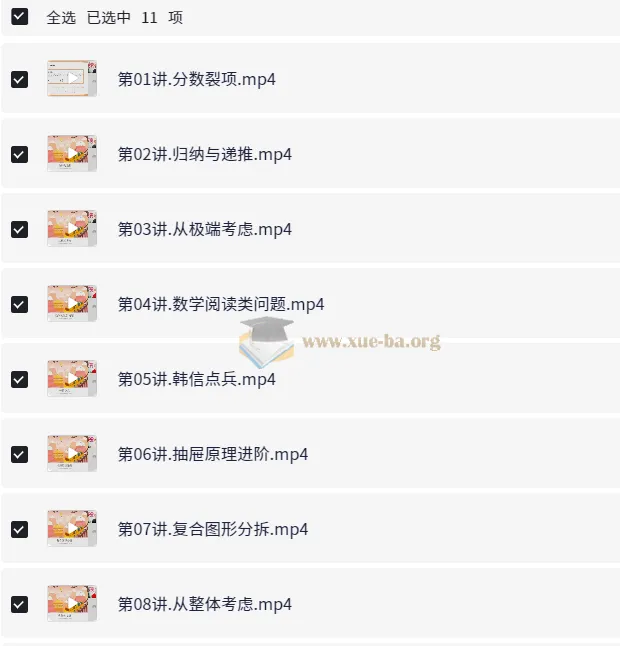Screen dimensions: 620x646
Task: Toggle checkbox for 第08讲.从整体考虑.mp4
Action: click(19, 604)
